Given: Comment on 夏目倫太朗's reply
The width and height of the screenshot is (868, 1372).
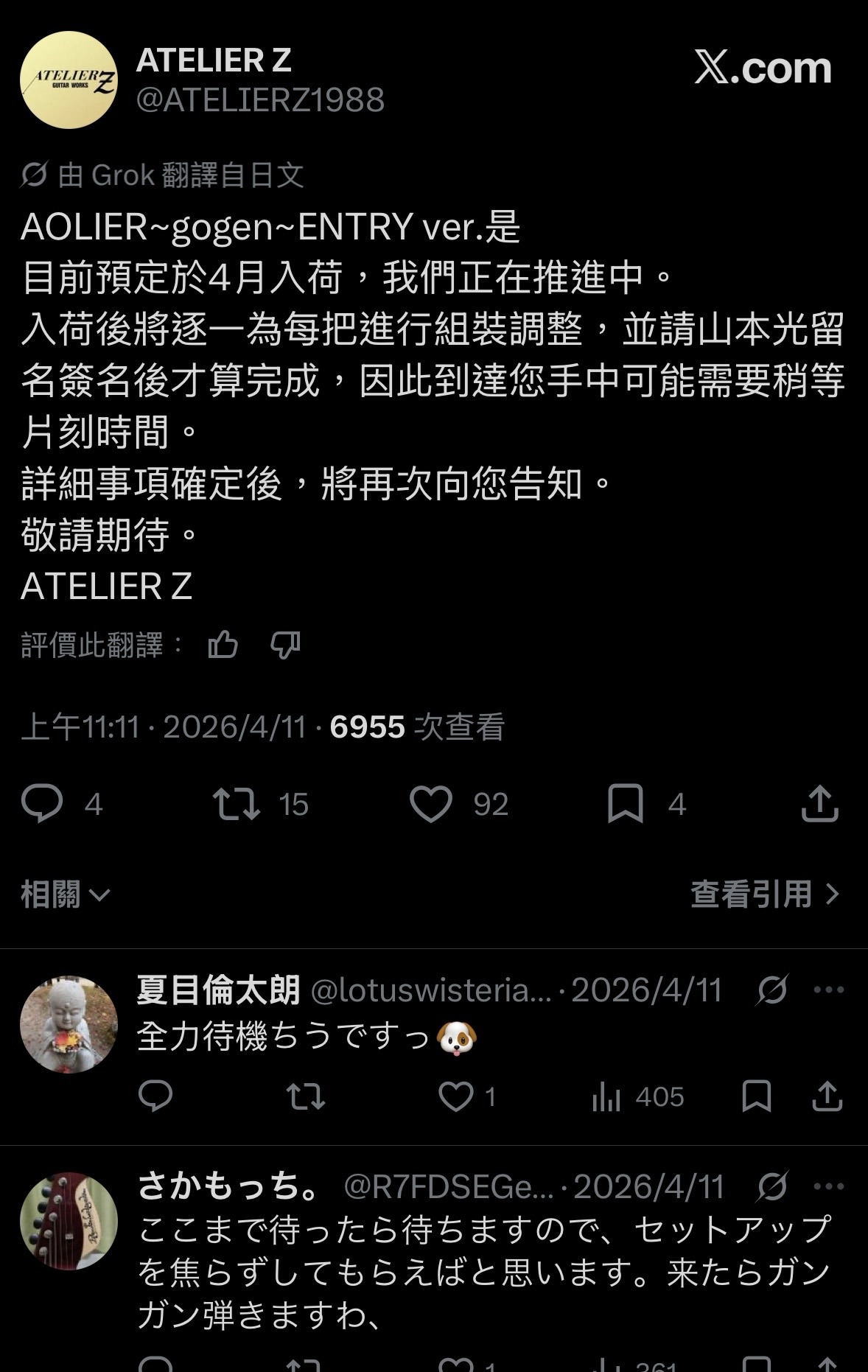Looking at the screenshot, I should tap(155, 1096).
